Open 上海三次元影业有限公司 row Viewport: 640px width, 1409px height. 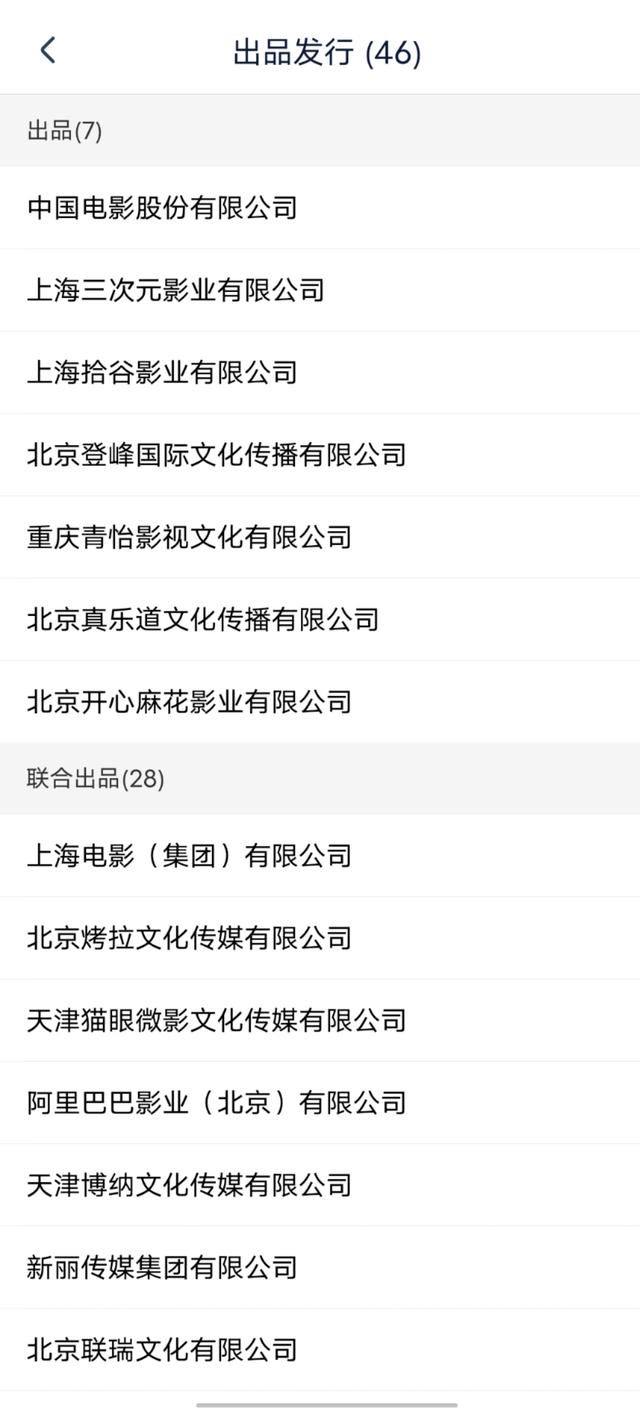pos(320,290)
